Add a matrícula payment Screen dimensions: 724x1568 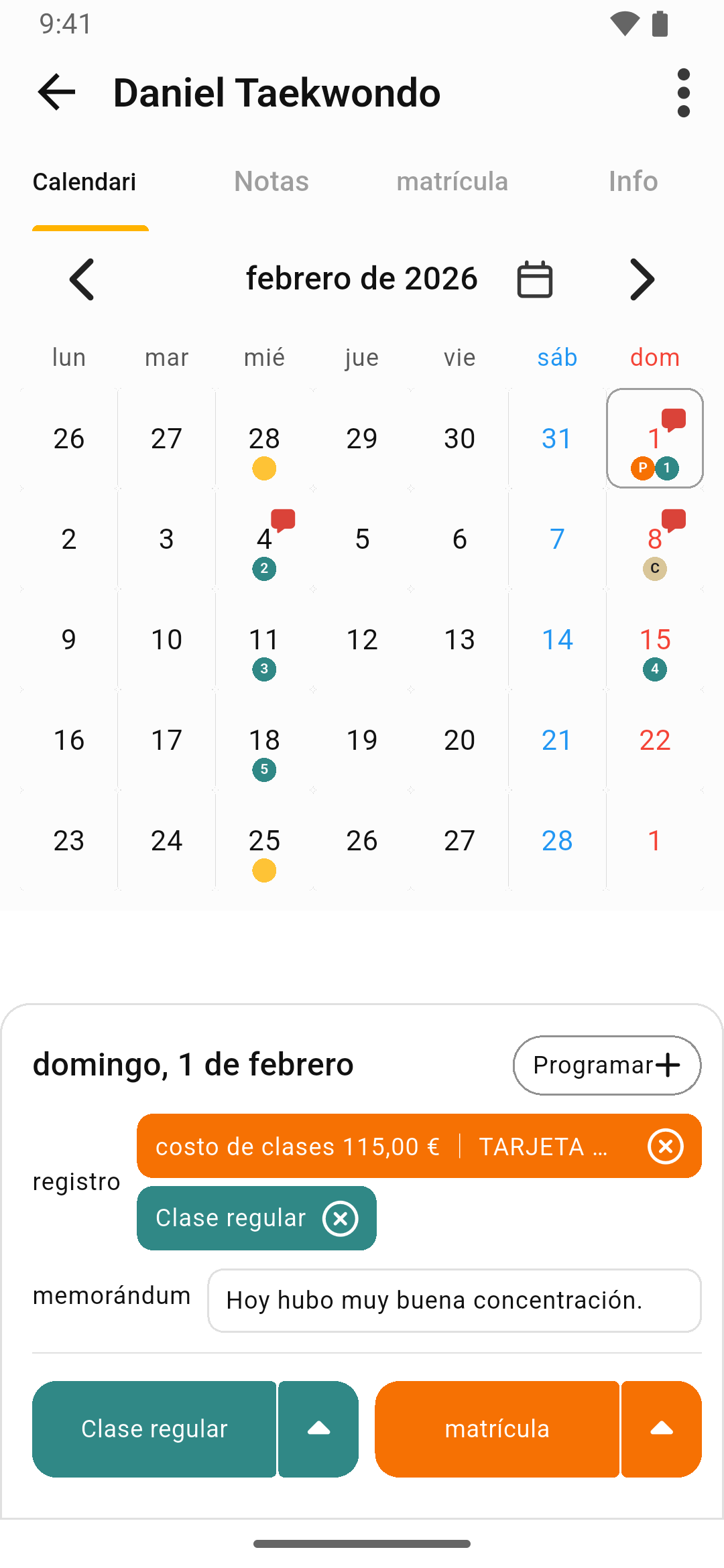point(497,1429)
